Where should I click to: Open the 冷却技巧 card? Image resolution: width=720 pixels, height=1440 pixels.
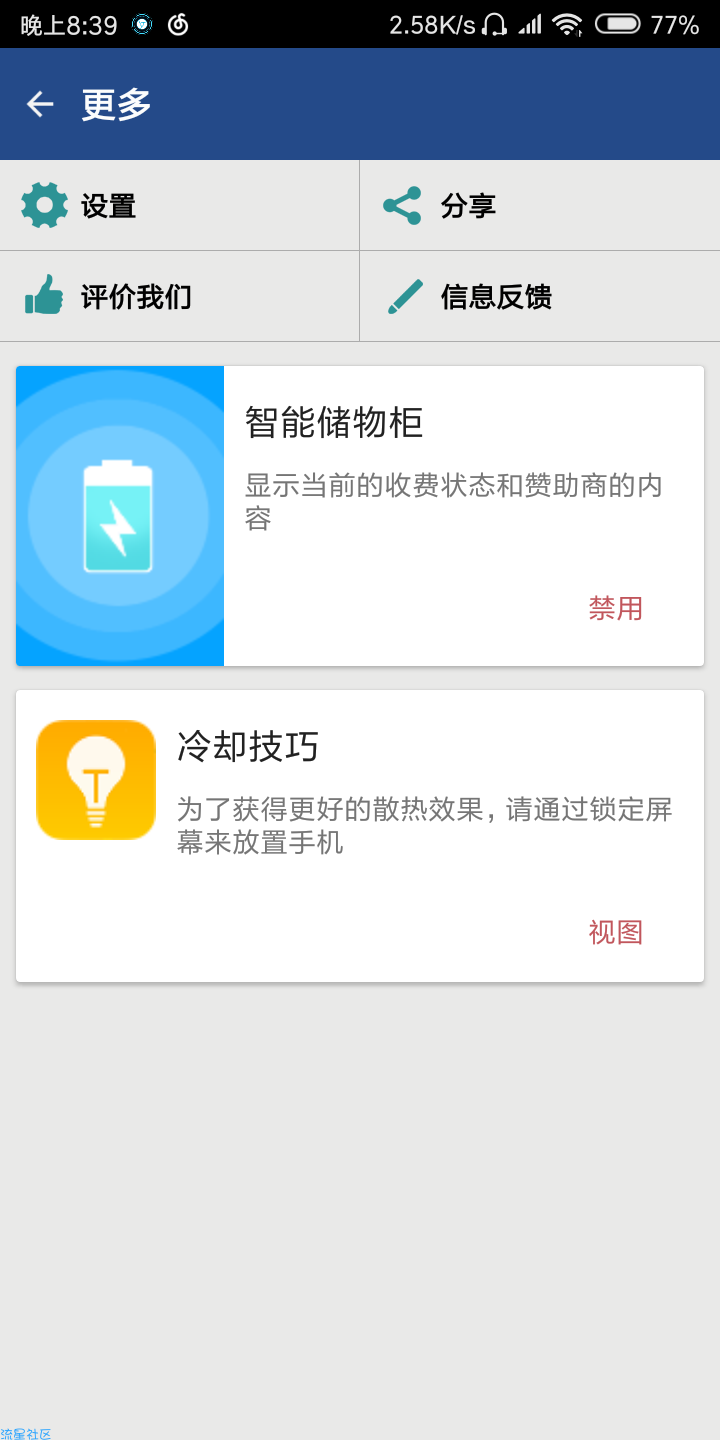360,836
